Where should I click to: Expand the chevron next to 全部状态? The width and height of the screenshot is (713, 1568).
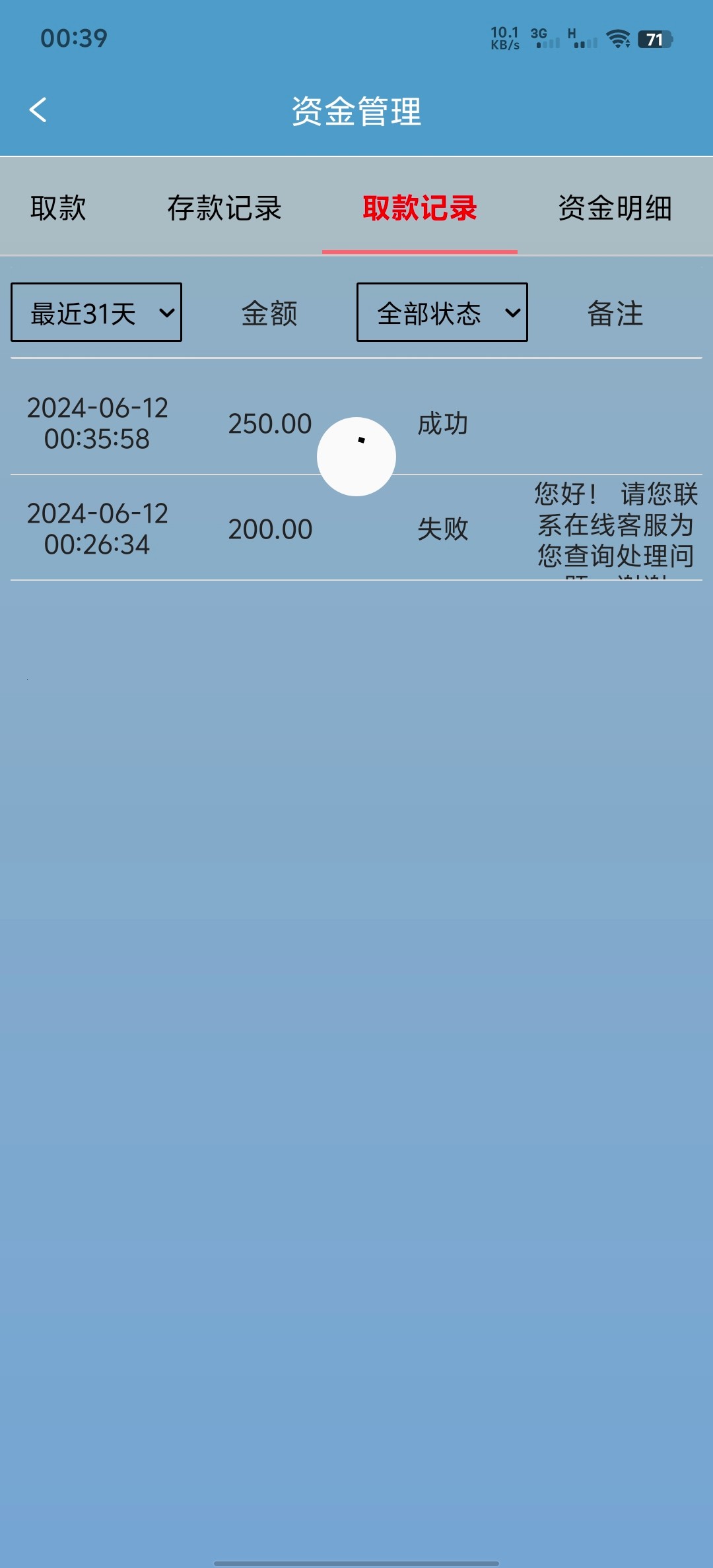coord(514,313)
